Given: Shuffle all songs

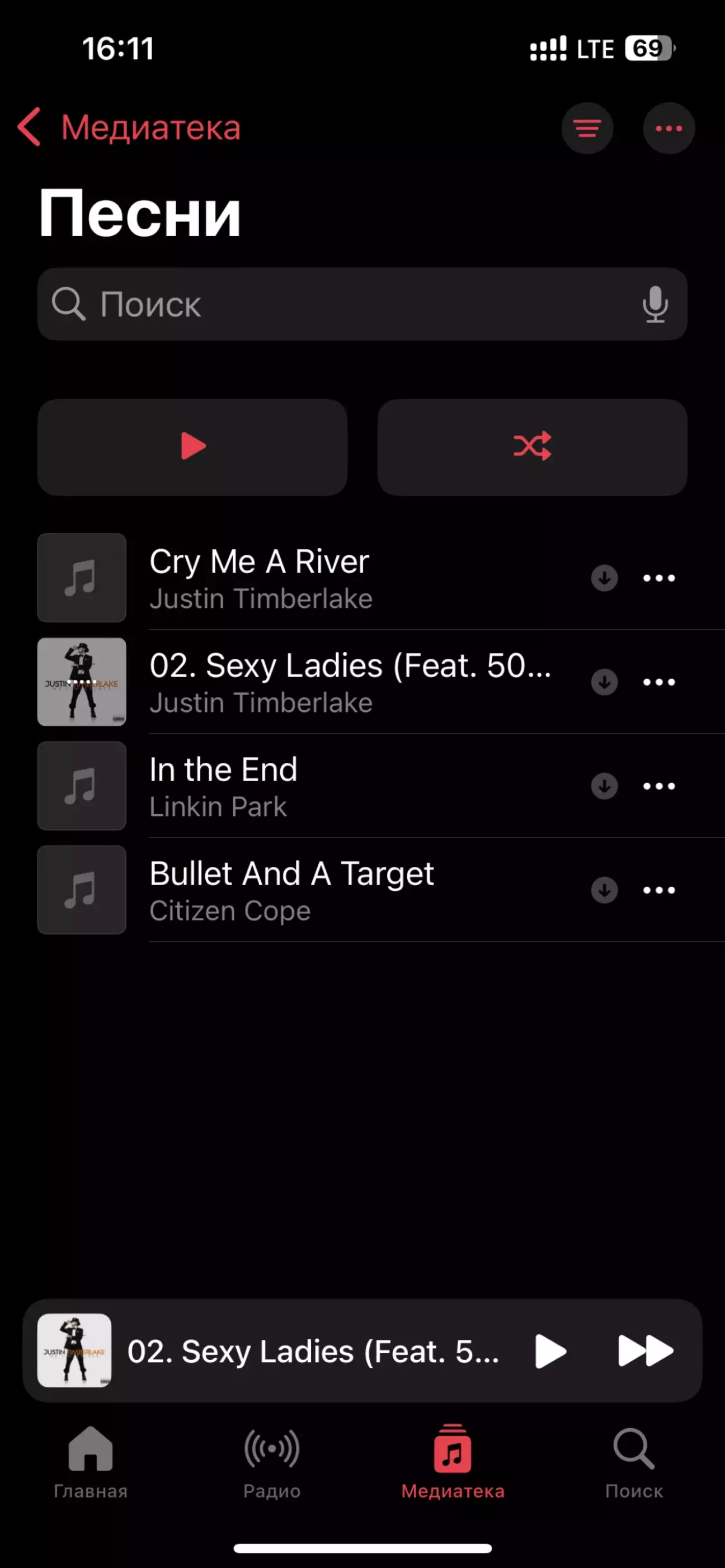Looking at the screenshot, I should [x=532, y=447].
